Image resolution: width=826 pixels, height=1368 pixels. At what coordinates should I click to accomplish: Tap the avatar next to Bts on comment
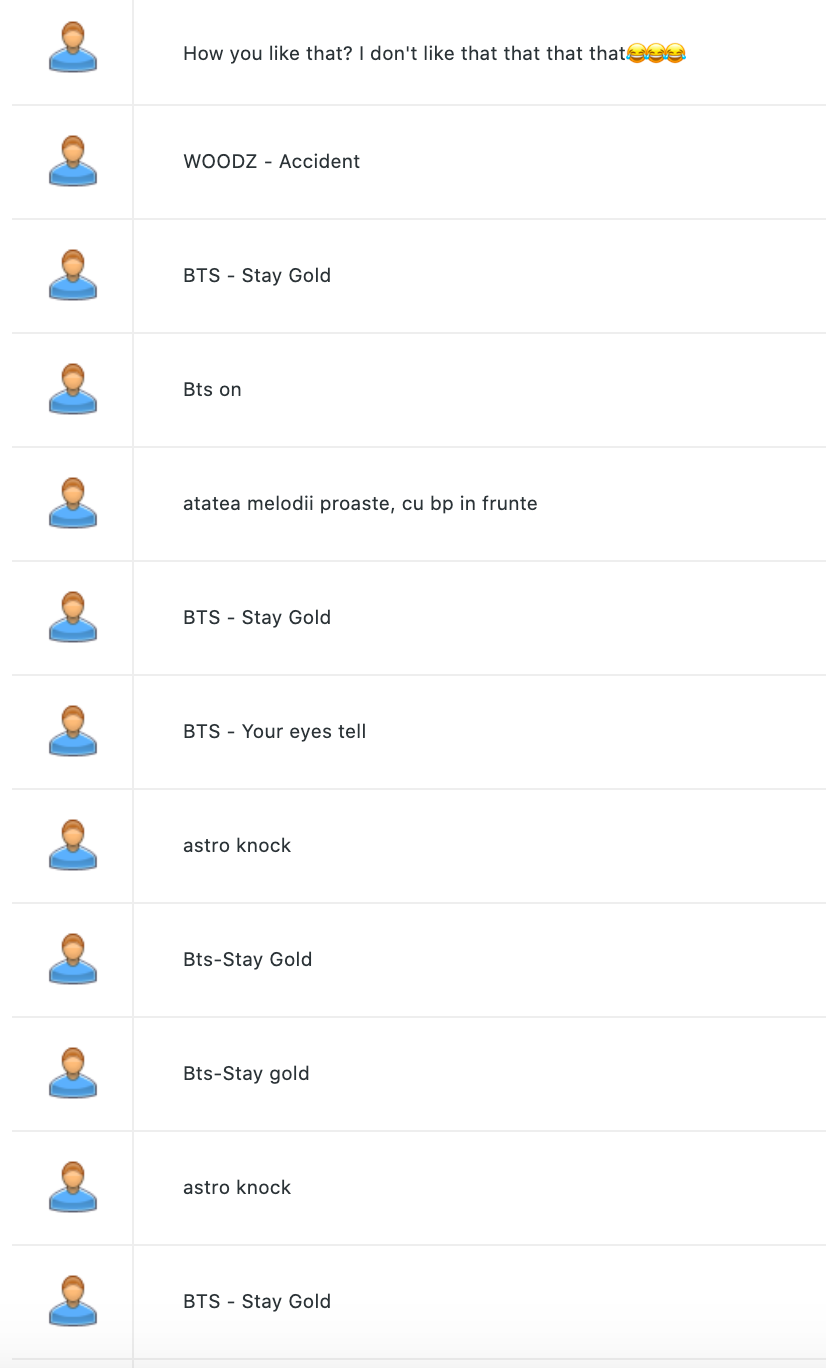72,389
